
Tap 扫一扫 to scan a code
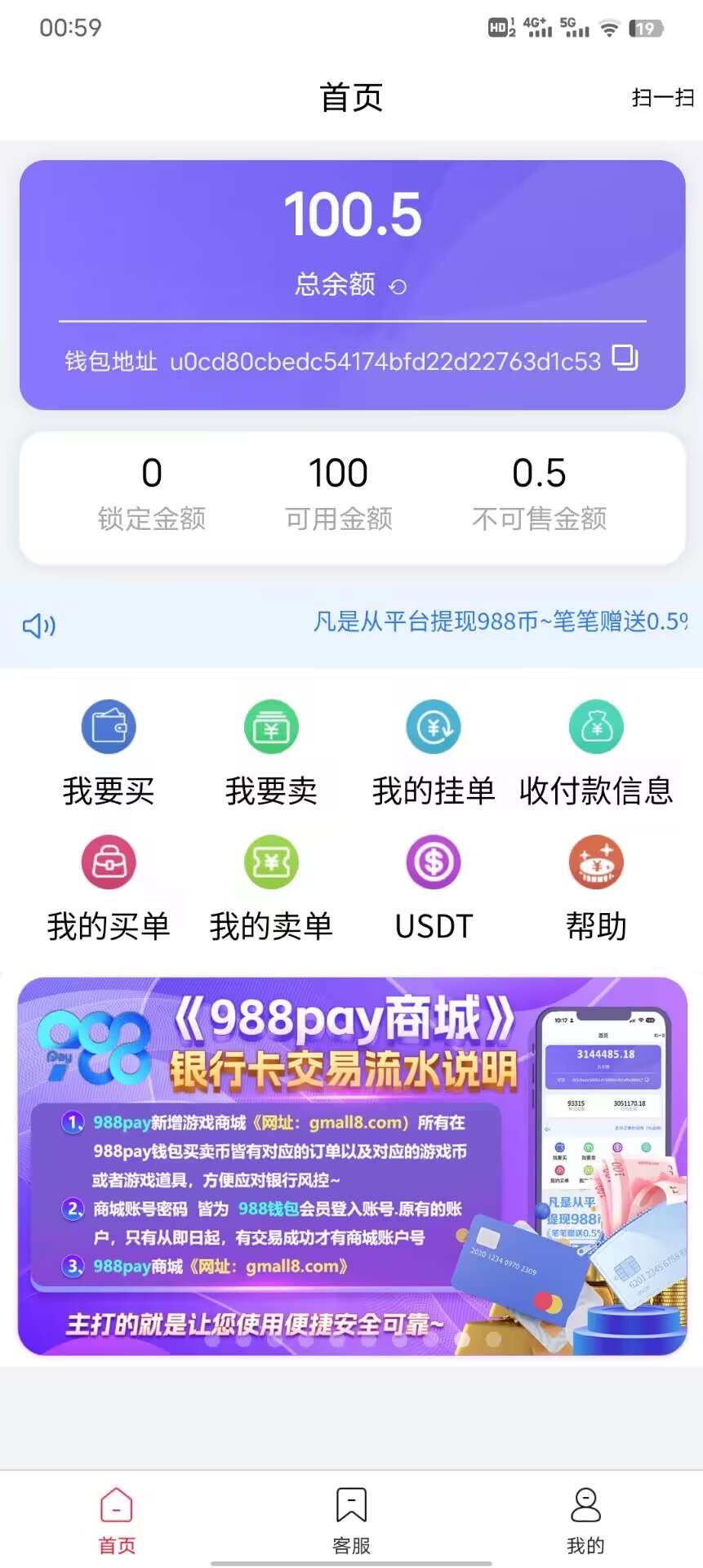[x=662, y=98]
